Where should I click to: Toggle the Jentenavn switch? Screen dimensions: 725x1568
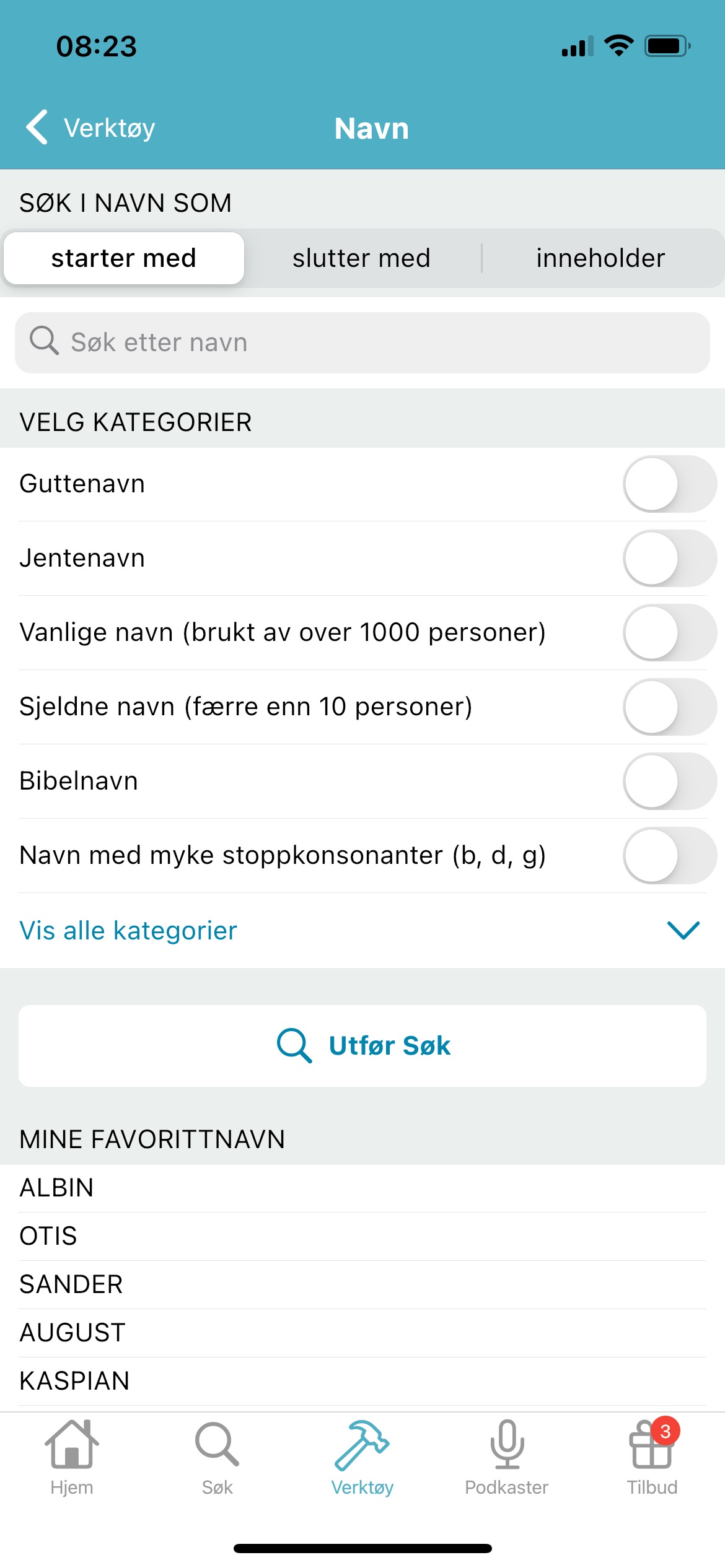[x=670, y=559]
